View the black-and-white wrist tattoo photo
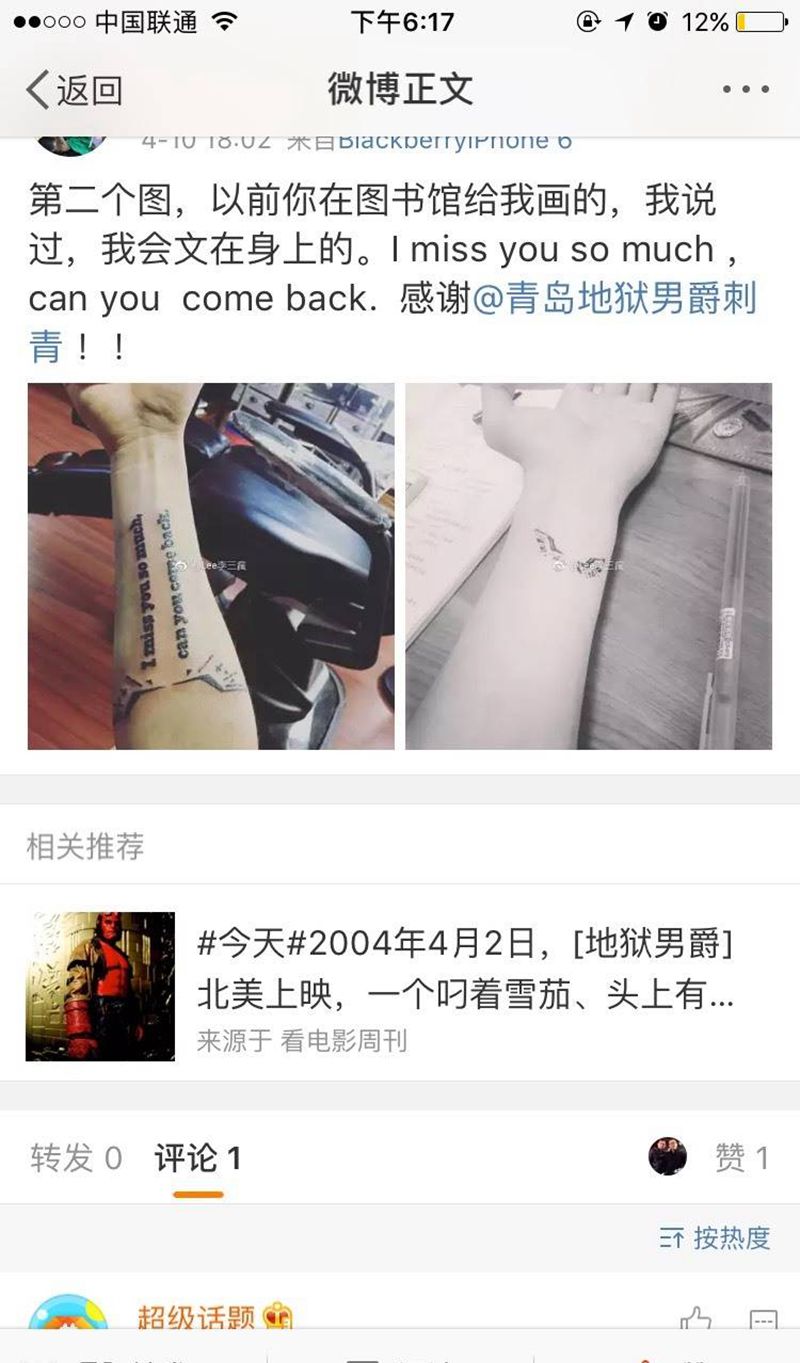 coord(588,566)
